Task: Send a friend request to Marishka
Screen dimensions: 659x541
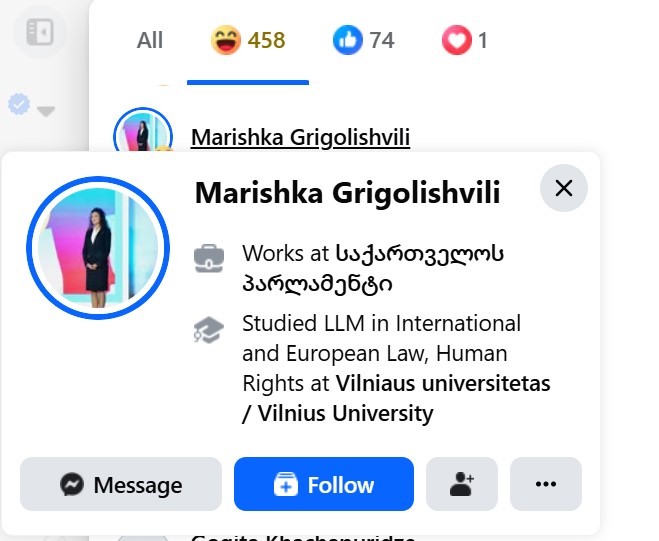Action: [x=462, y=485]
